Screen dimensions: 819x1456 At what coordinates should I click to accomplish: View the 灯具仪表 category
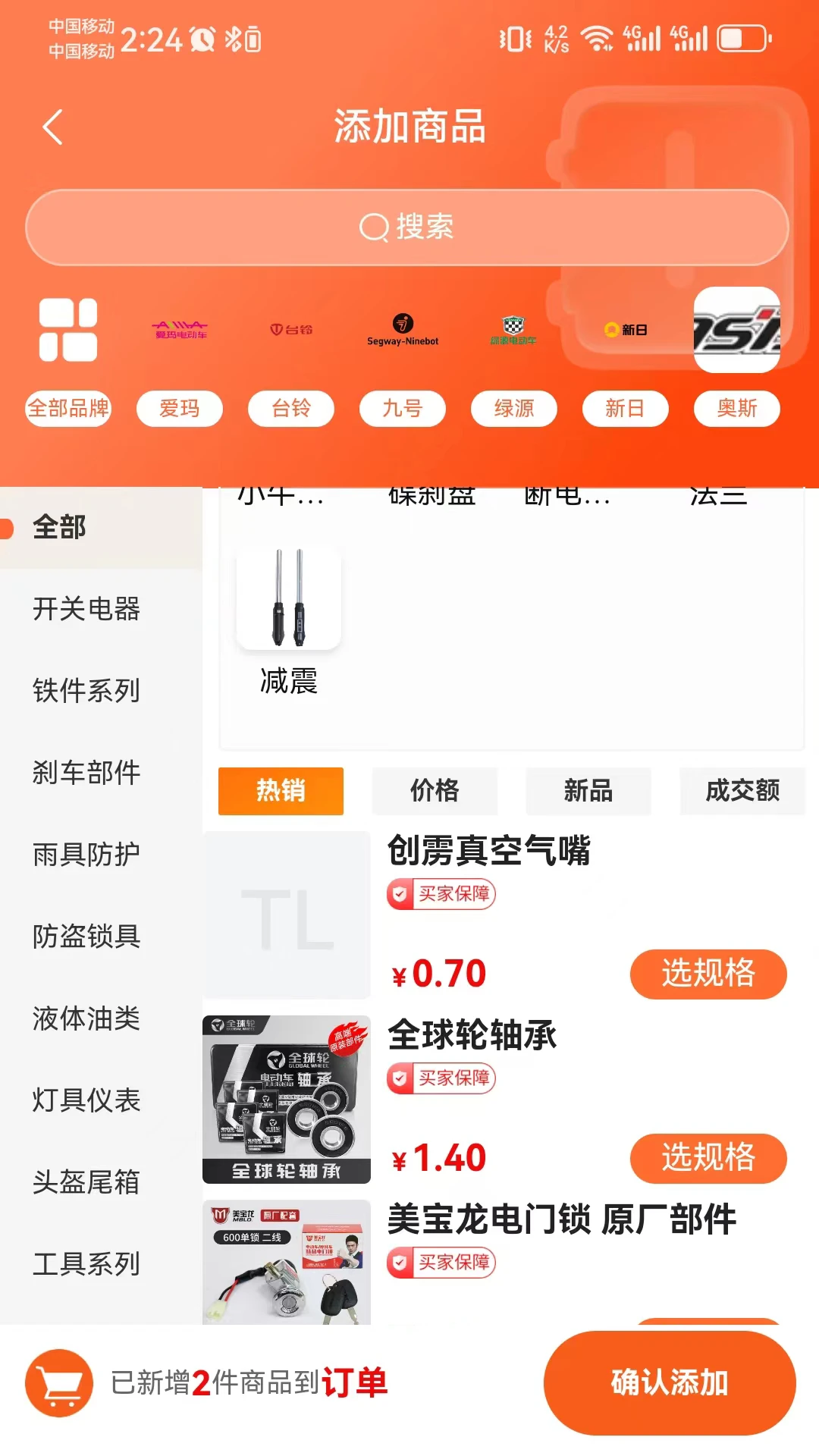[86, 1100]
